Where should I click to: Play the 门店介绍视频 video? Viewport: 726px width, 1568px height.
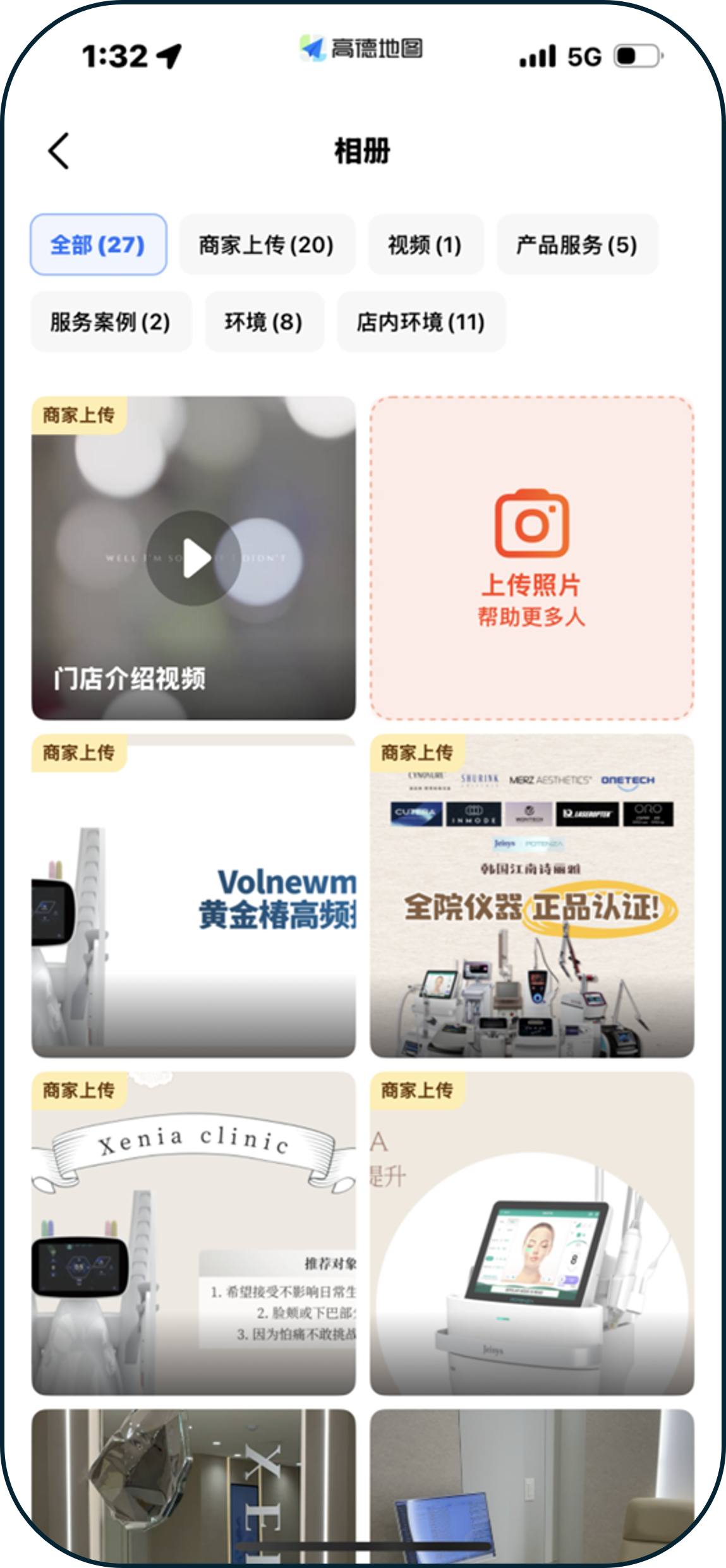click(193, 558)
